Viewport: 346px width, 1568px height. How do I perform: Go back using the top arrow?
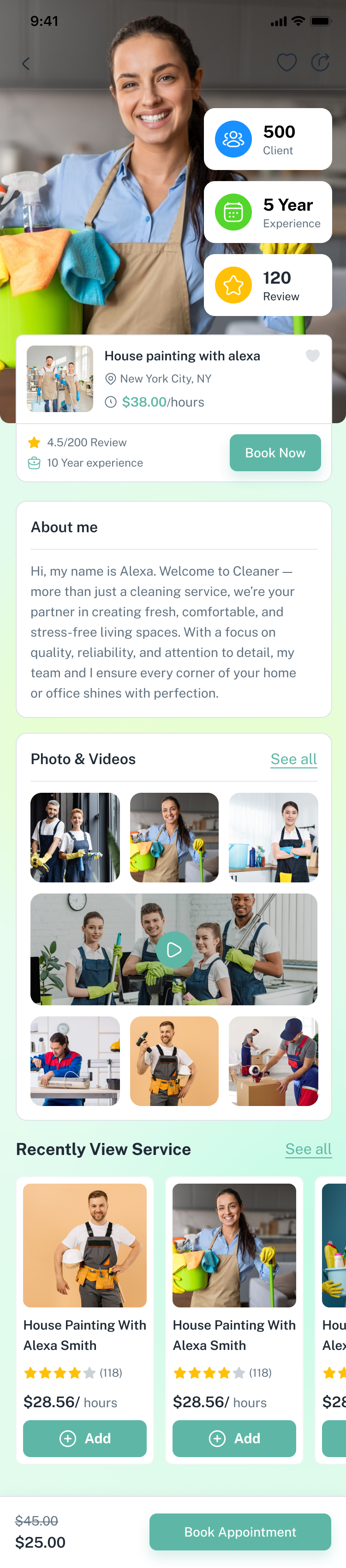pos(25,63)
